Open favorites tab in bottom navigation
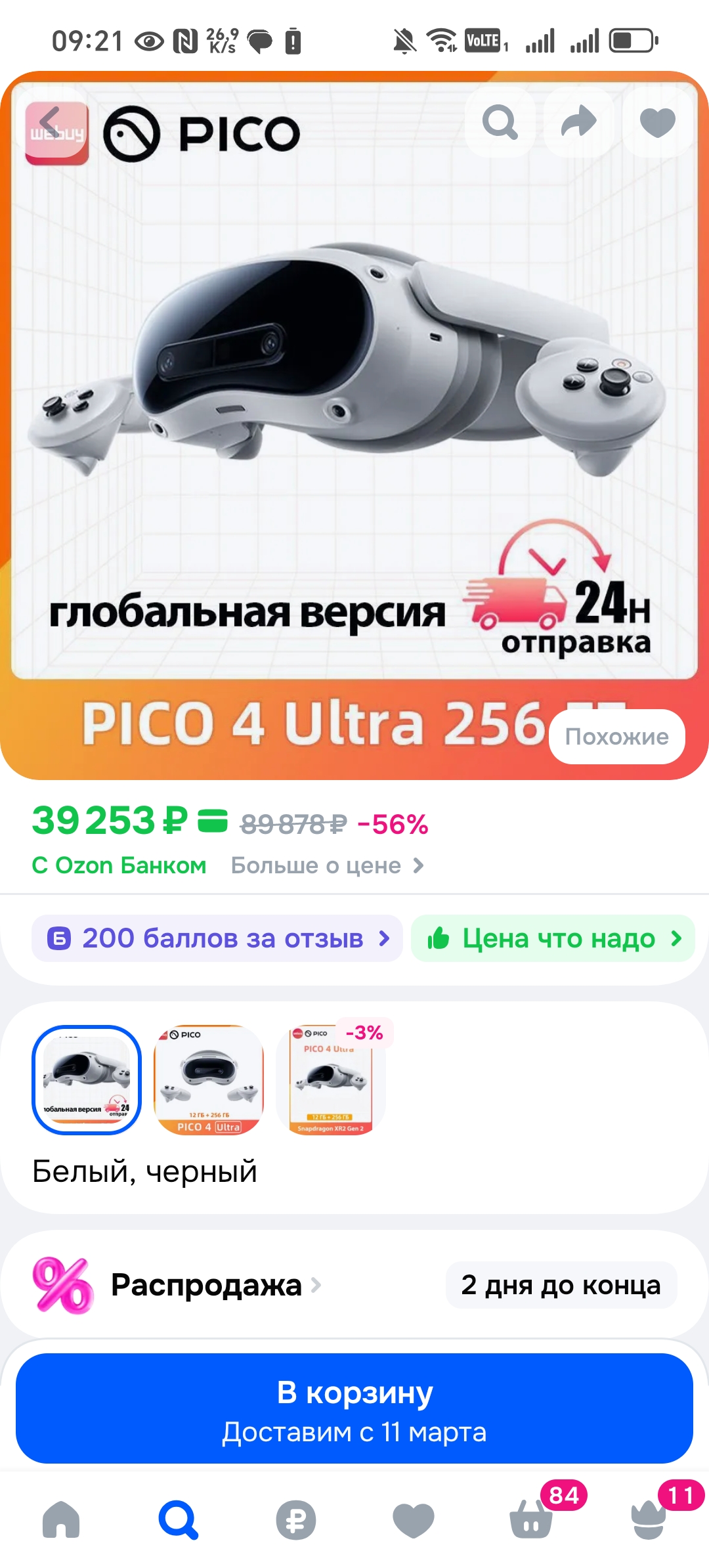 tap(413, 1519)
